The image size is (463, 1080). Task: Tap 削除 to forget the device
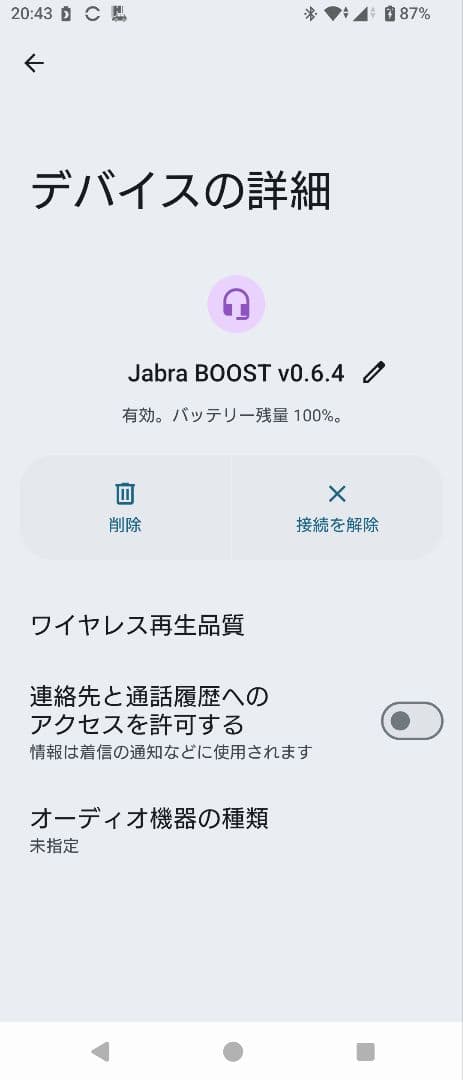125,507
